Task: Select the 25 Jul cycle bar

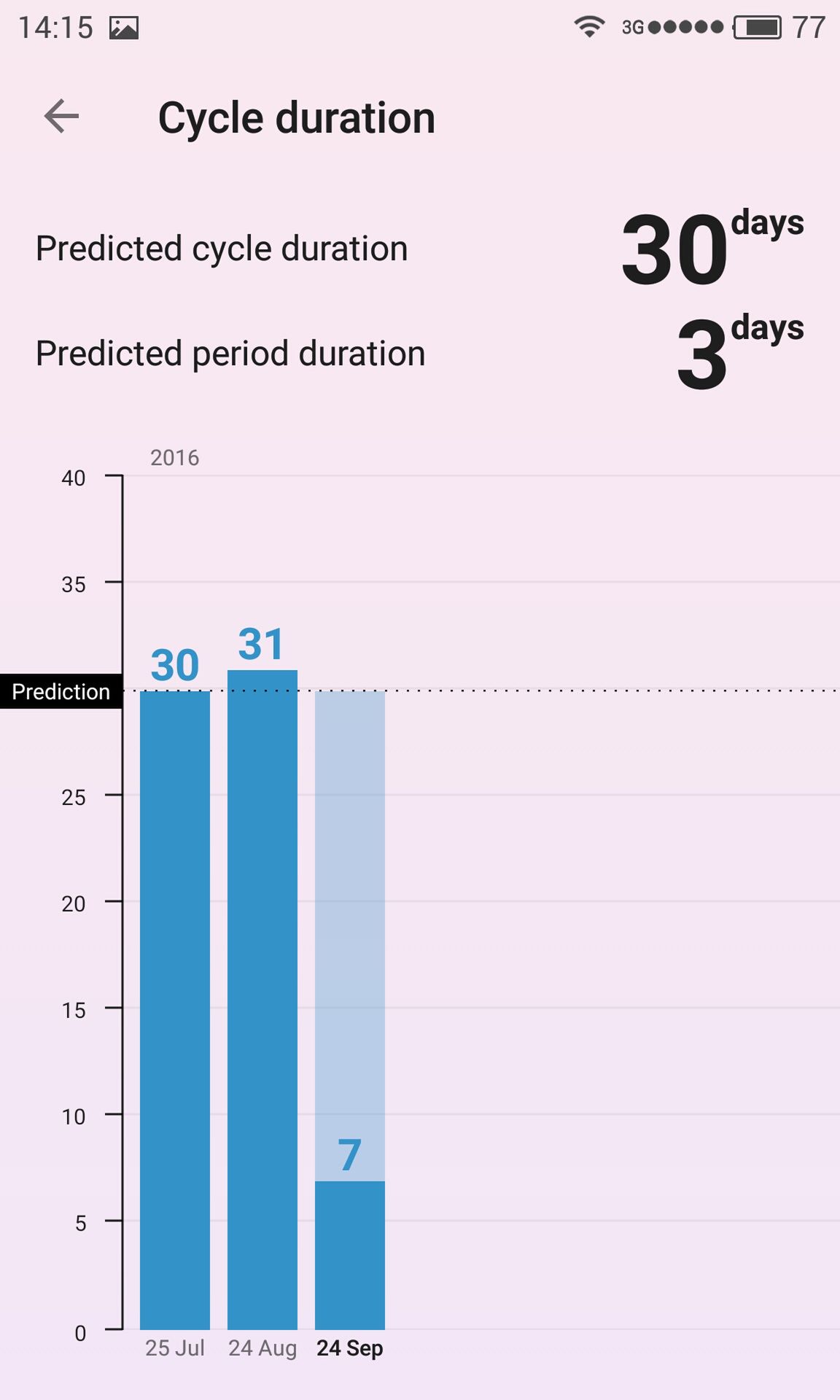Action: [x=175, y=1010]
